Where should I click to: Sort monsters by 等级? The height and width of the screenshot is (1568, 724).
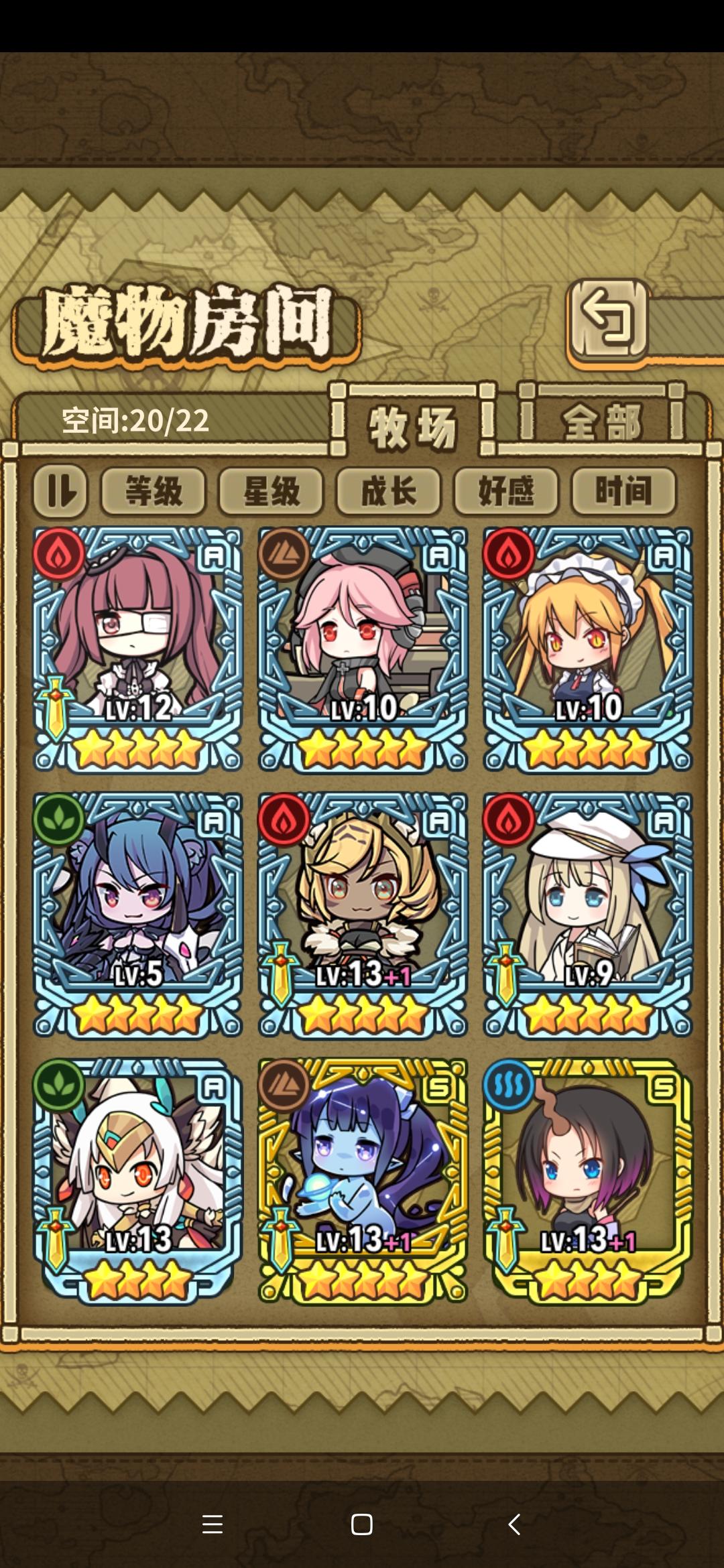(153, 491)
